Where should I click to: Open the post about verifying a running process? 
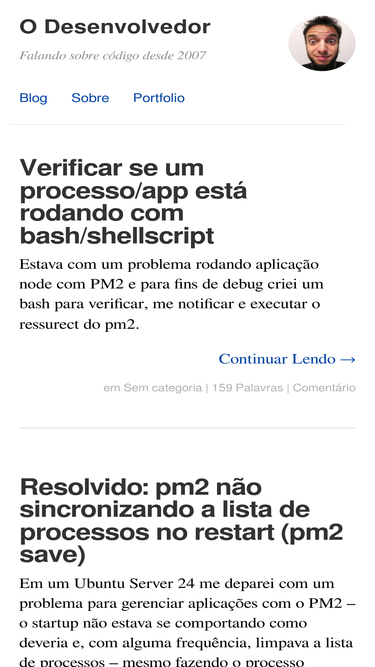click(x=133, y=202)
